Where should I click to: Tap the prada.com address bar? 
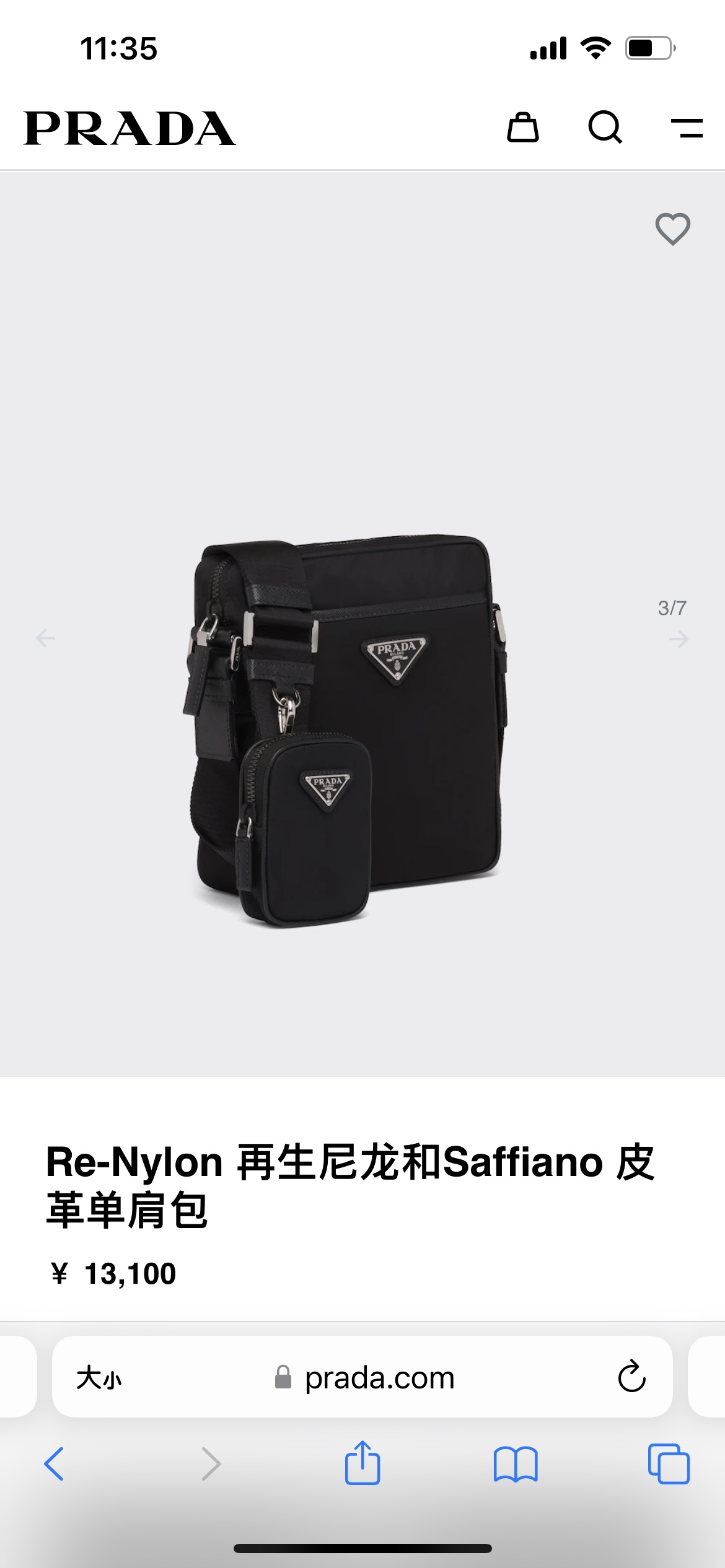tap(379, 1378)
